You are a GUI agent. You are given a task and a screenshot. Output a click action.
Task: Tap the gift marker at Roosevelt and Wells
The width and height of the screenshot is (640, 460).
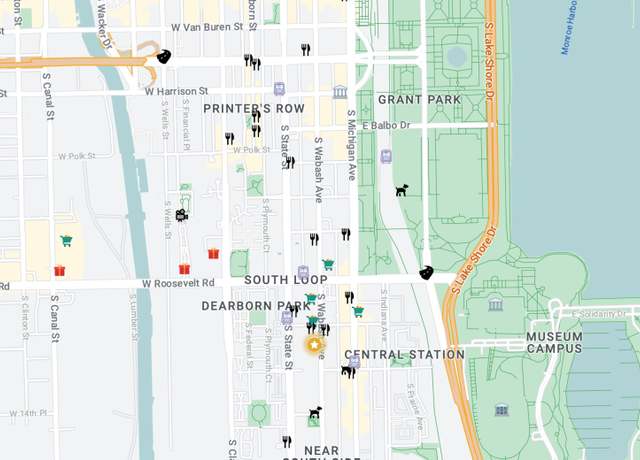coord(184,268)
